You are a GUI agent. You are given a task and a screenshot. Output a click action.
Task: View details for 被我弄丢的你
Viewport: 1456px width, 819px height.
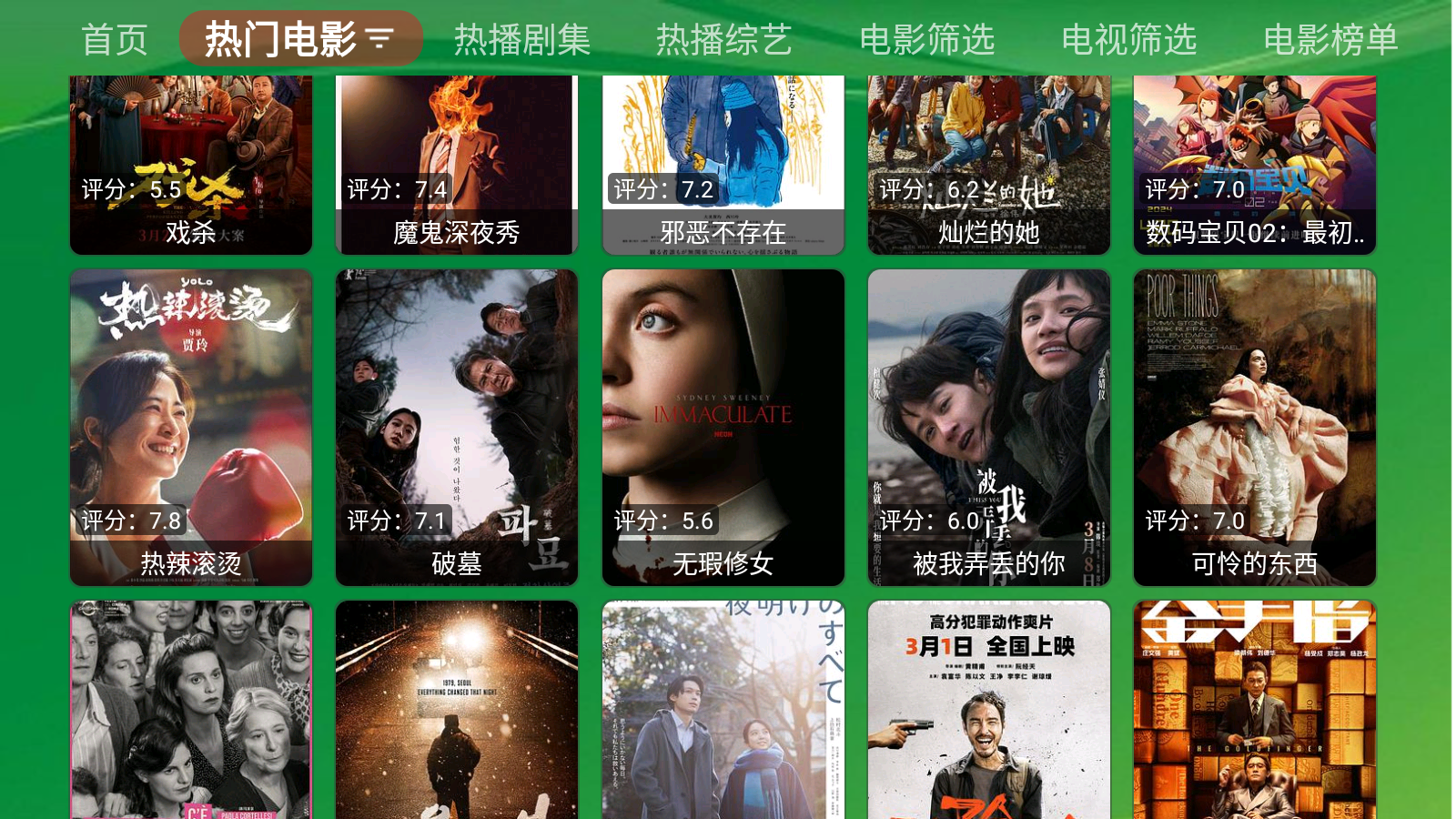989,427
